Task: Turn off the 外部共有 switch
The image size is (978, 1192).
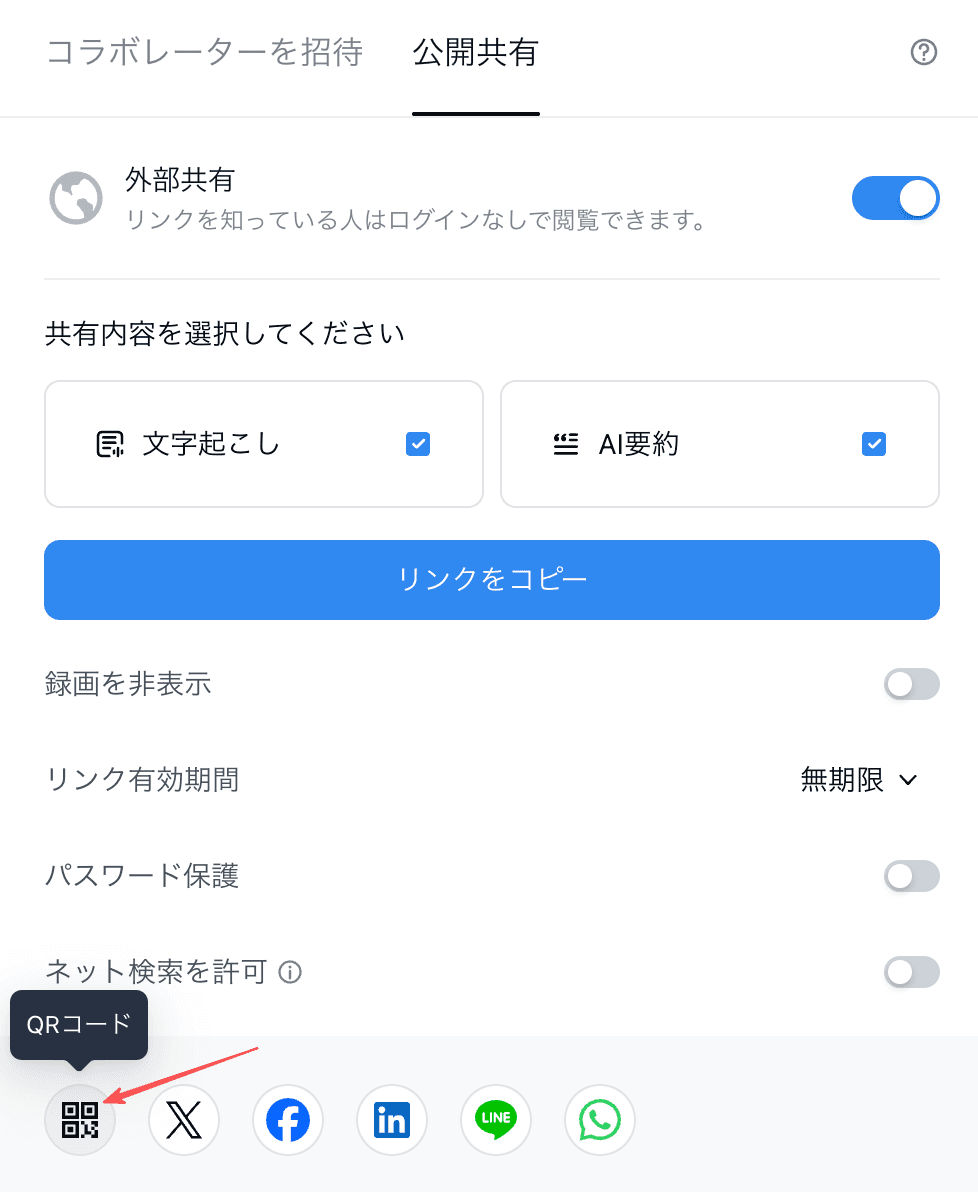Action: click(895, 198)
